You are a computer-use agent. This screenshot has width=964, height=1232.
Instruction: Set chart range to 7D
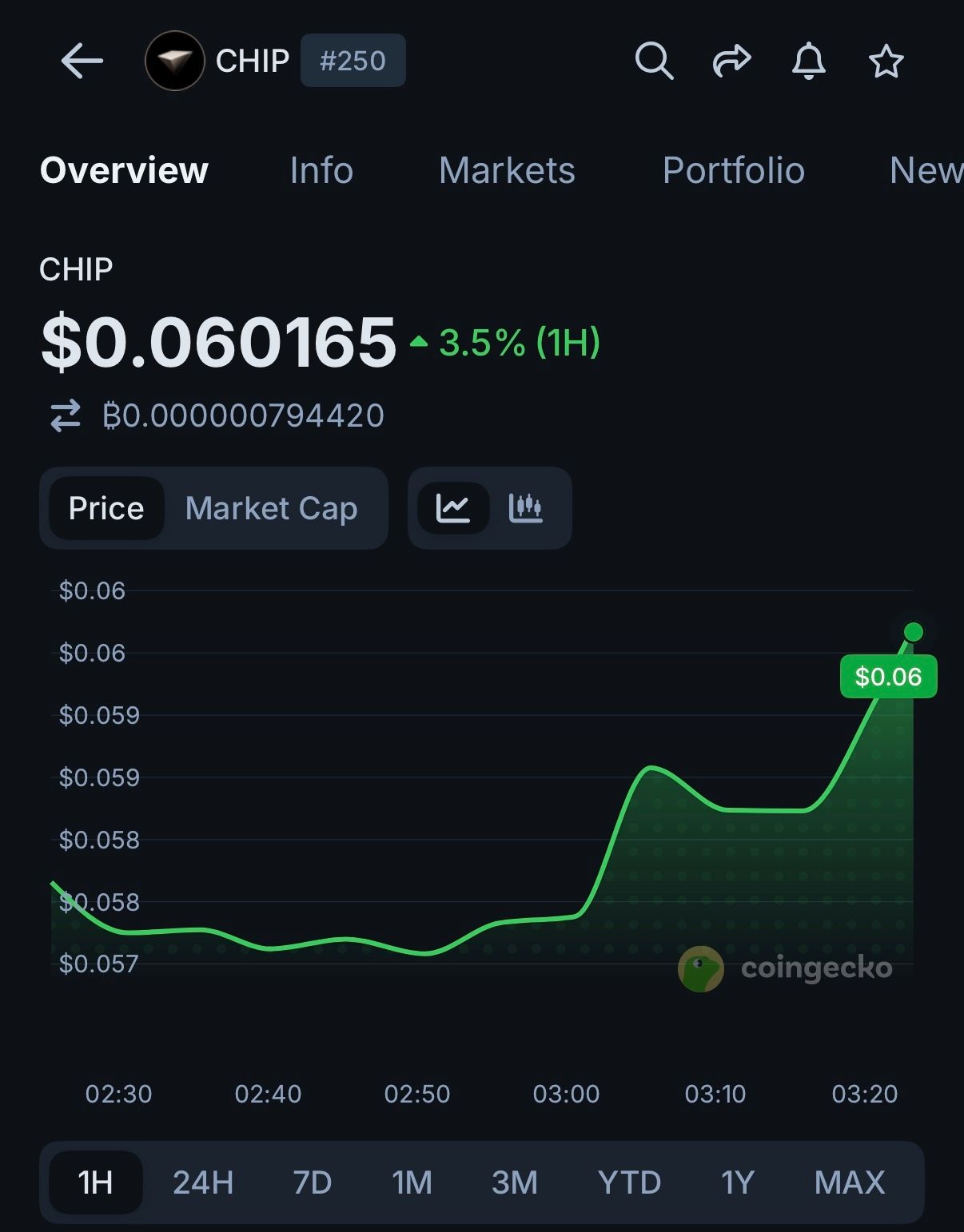tap(312, 1182)
